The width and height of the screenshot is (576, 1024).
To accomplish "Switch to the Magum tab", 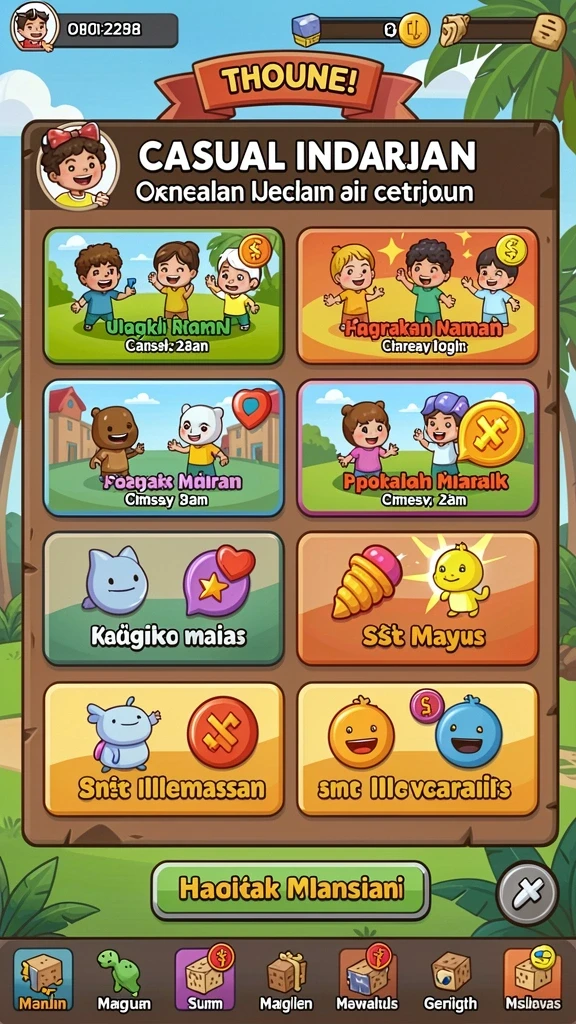I will 123,980.
